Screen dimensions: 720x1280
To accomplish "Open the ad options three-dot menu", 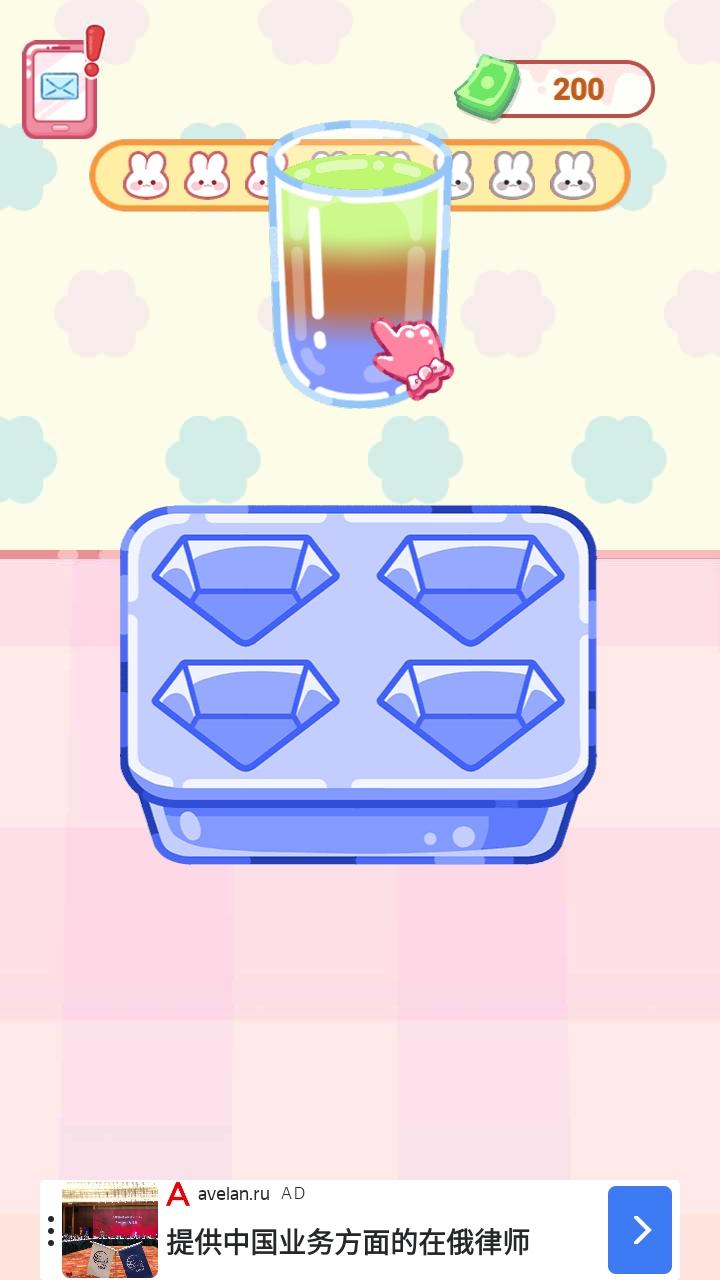I will [51, 1231].
